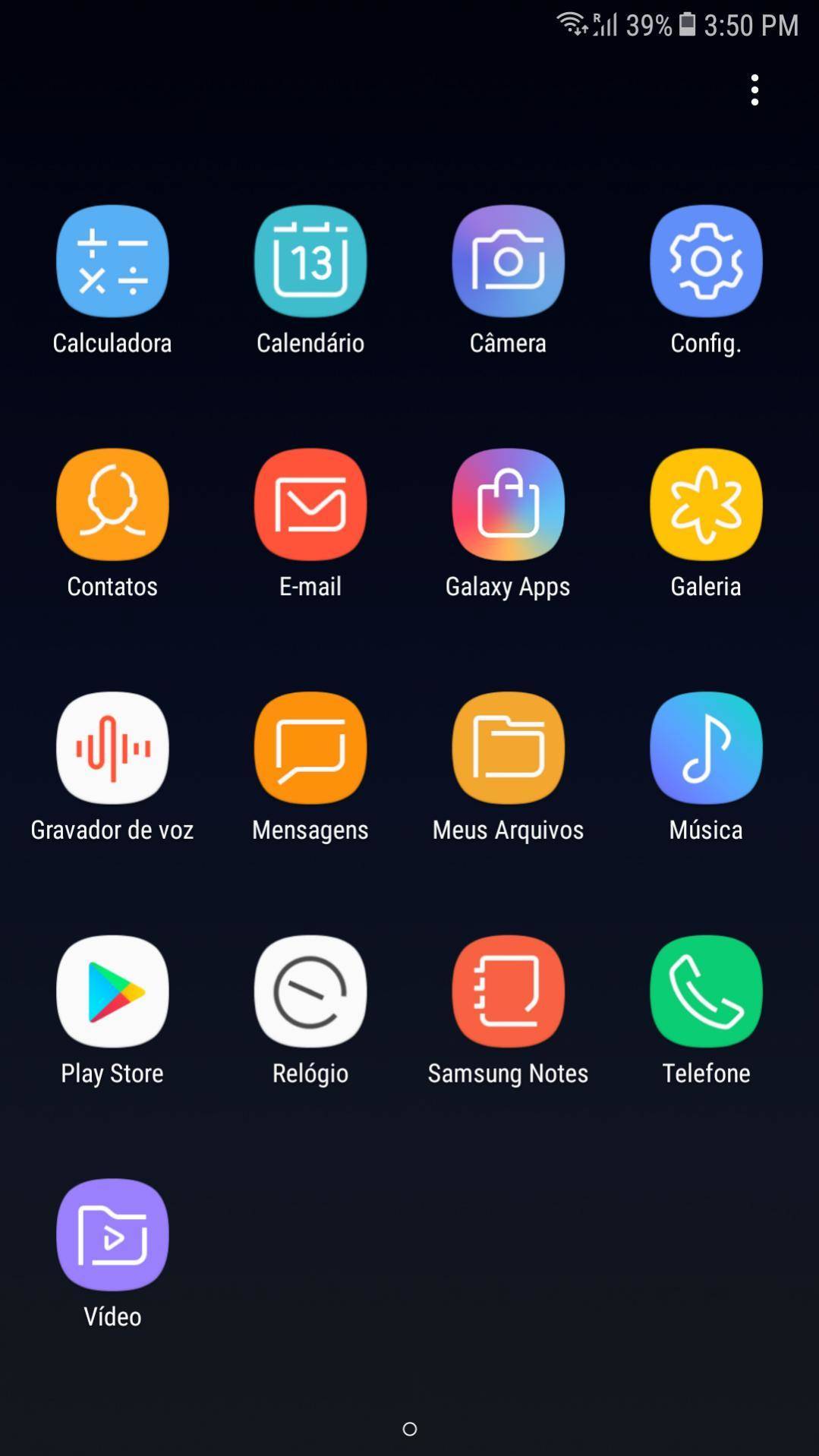Open Calendário app
Screen dimensions: 819x1456
(x=310, y=262)
